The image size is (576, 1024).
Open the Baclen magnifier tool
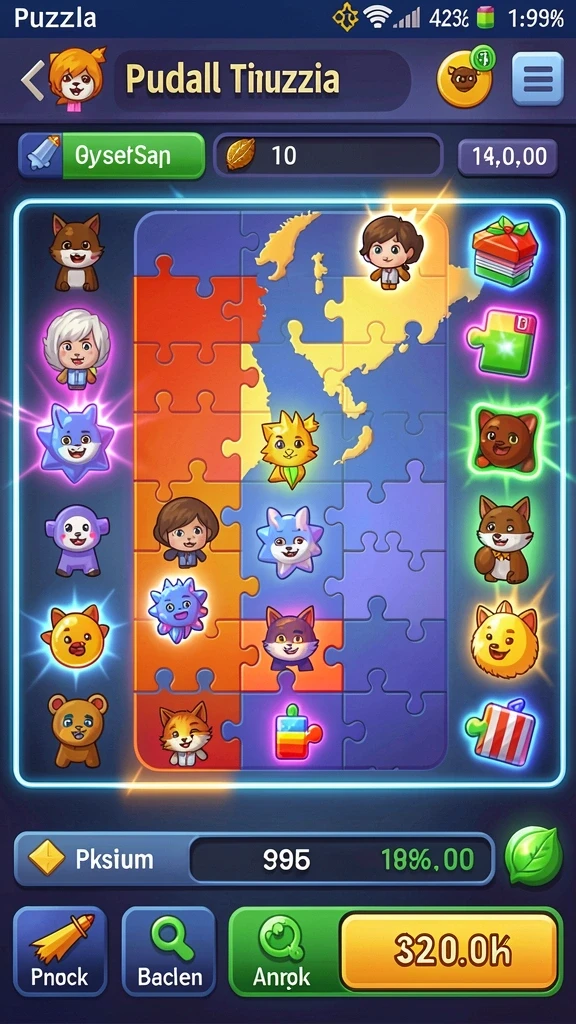(x=169, y=950)
